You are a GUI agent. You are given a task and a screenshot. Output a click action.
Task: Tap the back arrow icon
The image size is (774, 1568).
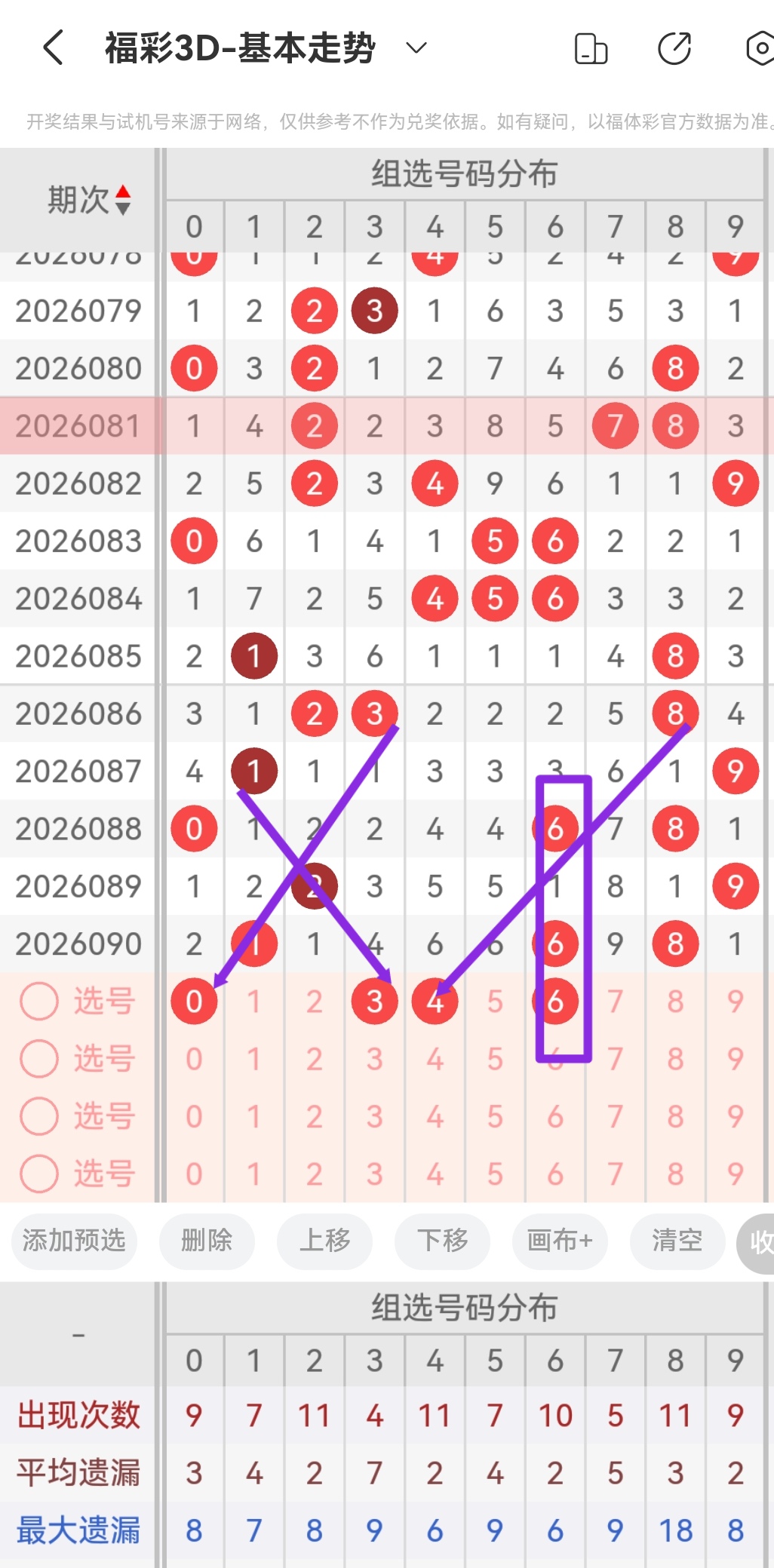(51, 47)
